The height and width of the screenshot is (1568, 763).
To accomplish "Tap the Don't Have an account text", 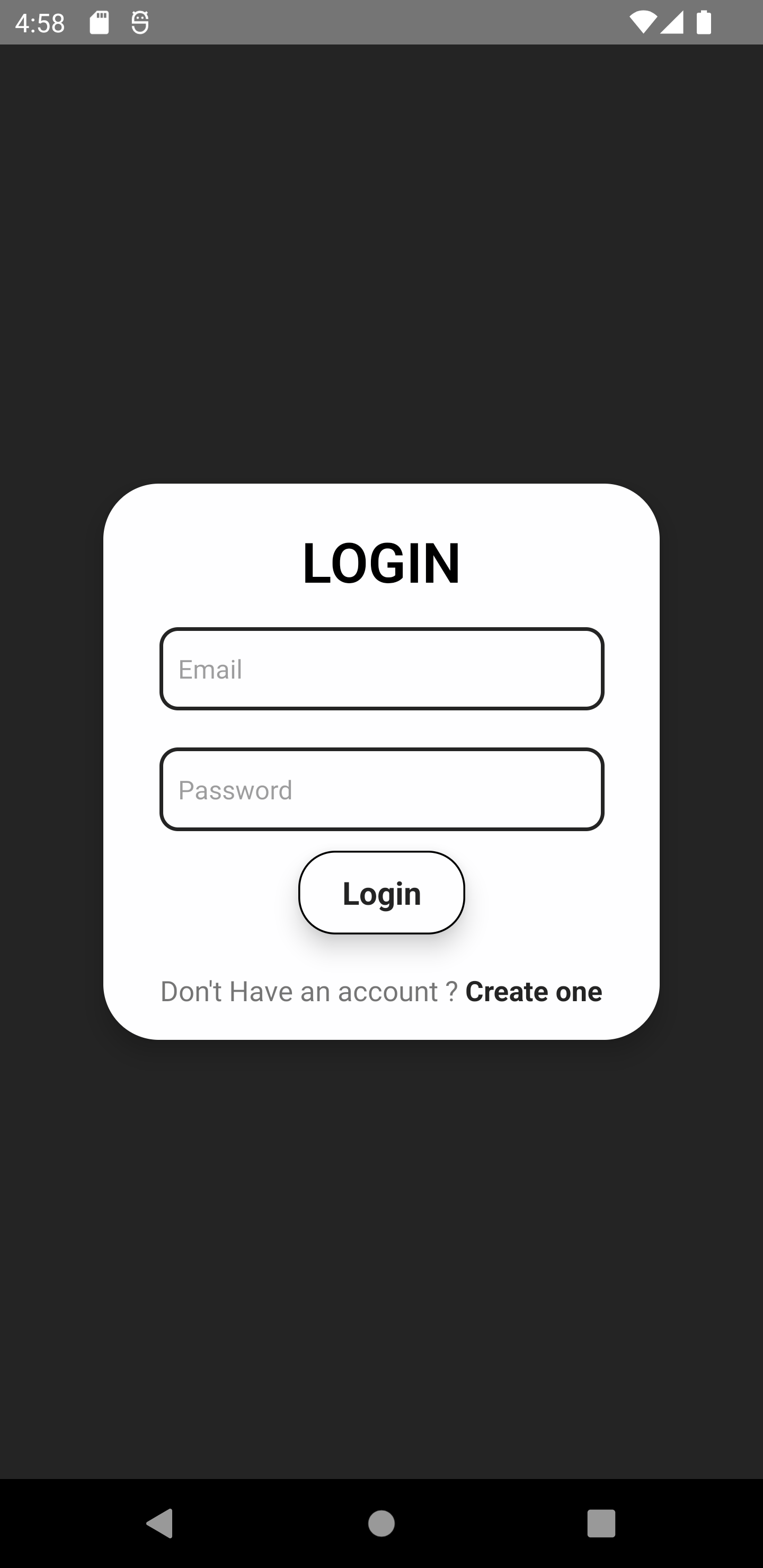I will point(308,991).
